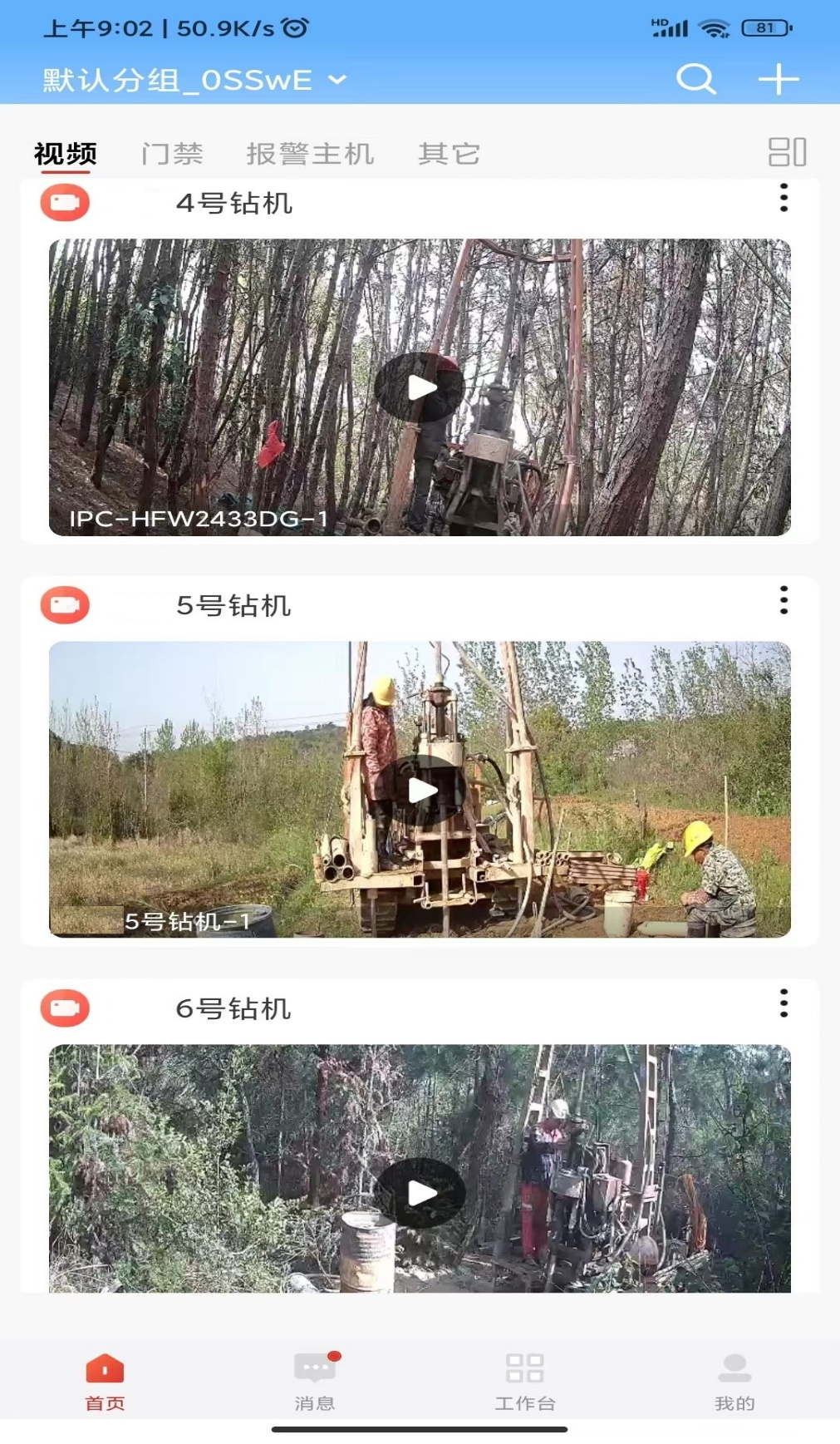The width and height of the screenshot is (840, 1444).
Task: Open the 我的 profile tab
Action: [734, 1382]
